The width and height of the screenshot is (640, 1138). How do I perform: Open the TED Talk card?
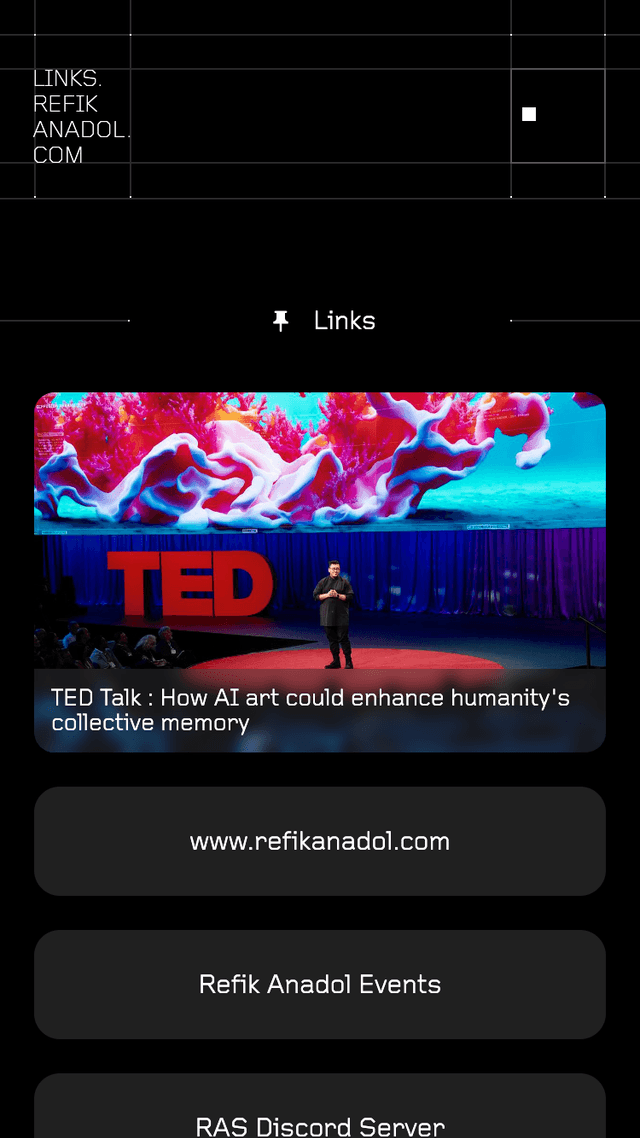pos(320,572)
